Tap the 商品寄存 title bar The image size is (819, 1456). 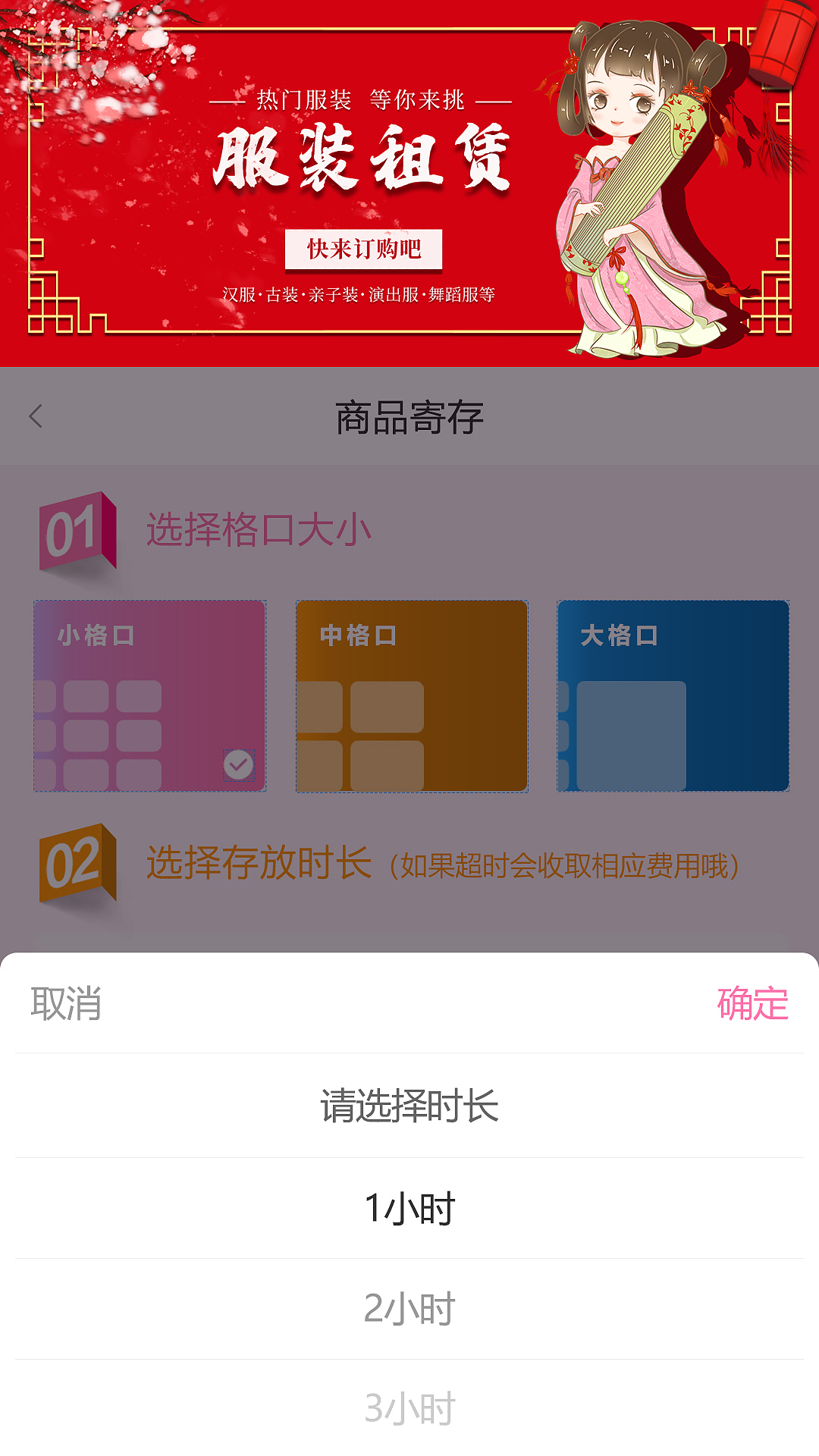(x=409, y=416)
